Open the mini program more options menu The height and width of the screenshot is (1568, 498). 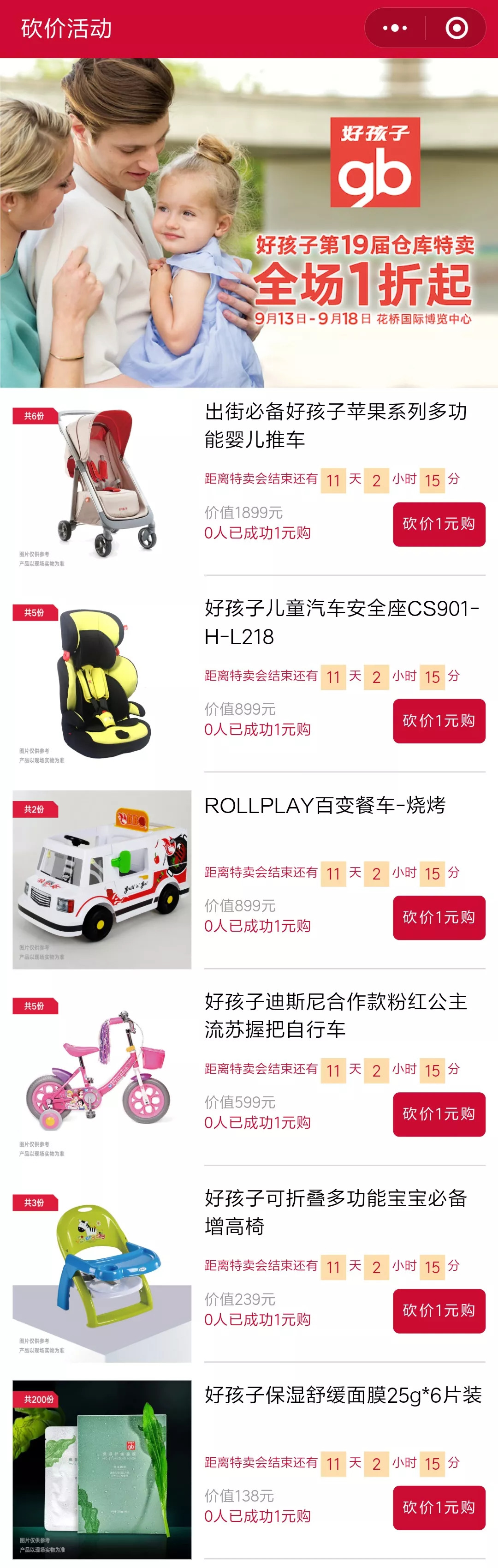395,28
